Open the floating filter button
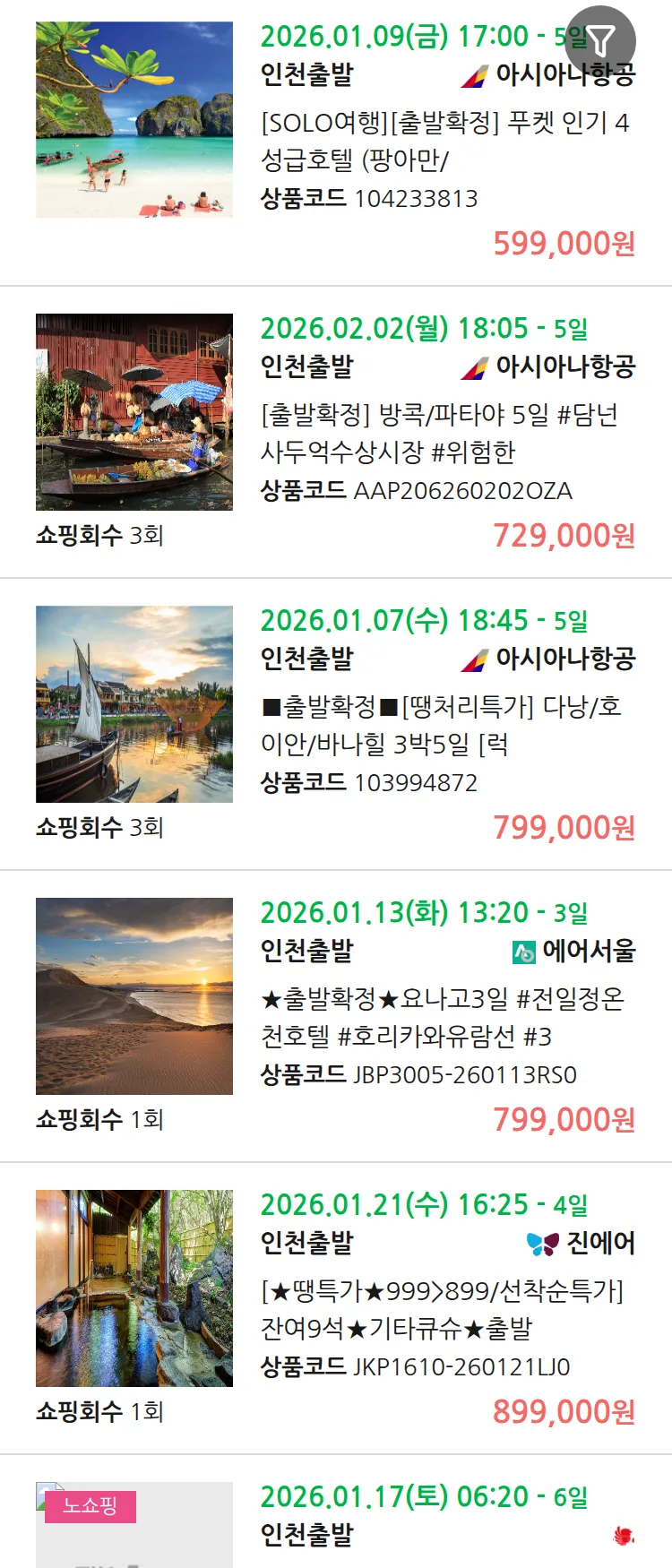 [x=600, y=40]
